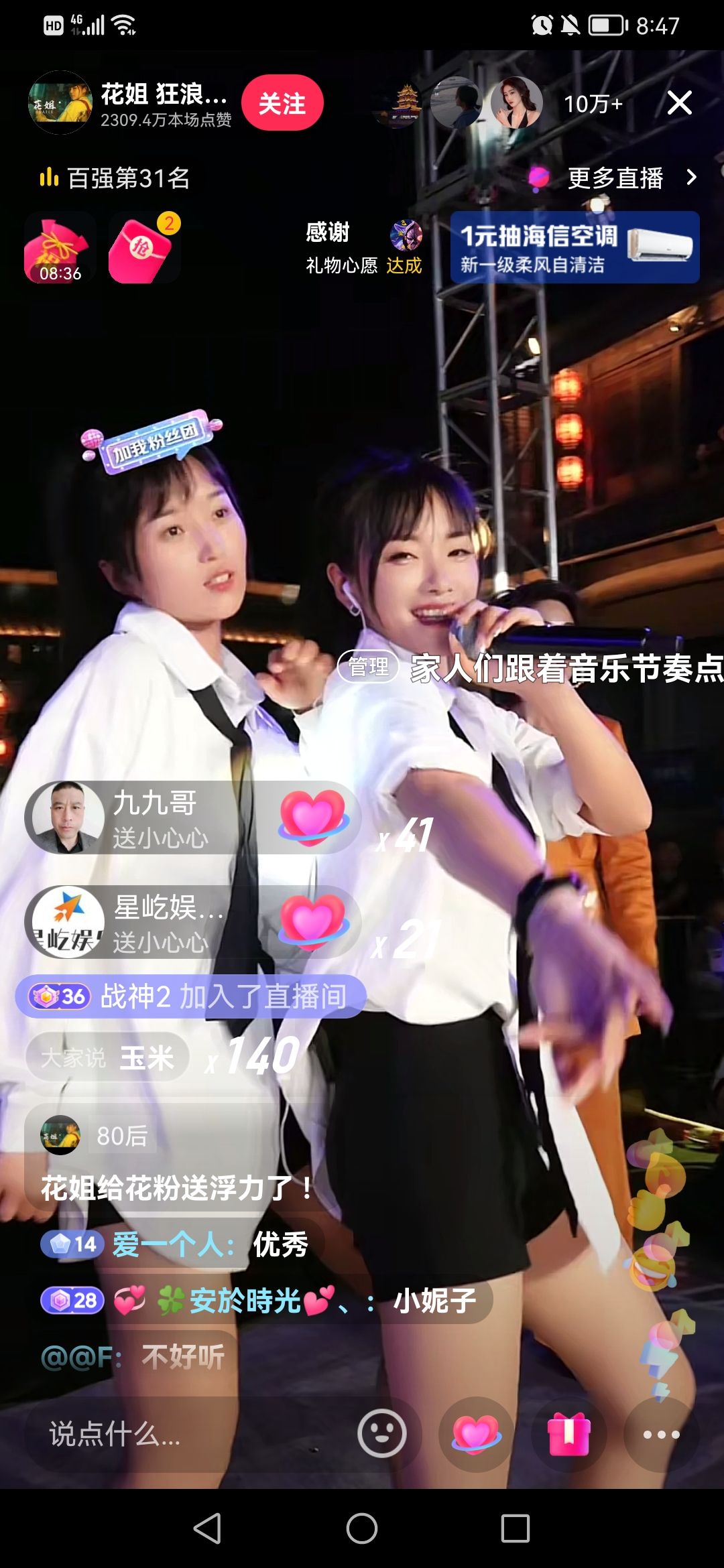This screenshot has width=724, height=1568.
Task: Open the gift box panel
Action: tap(568, 1434)
